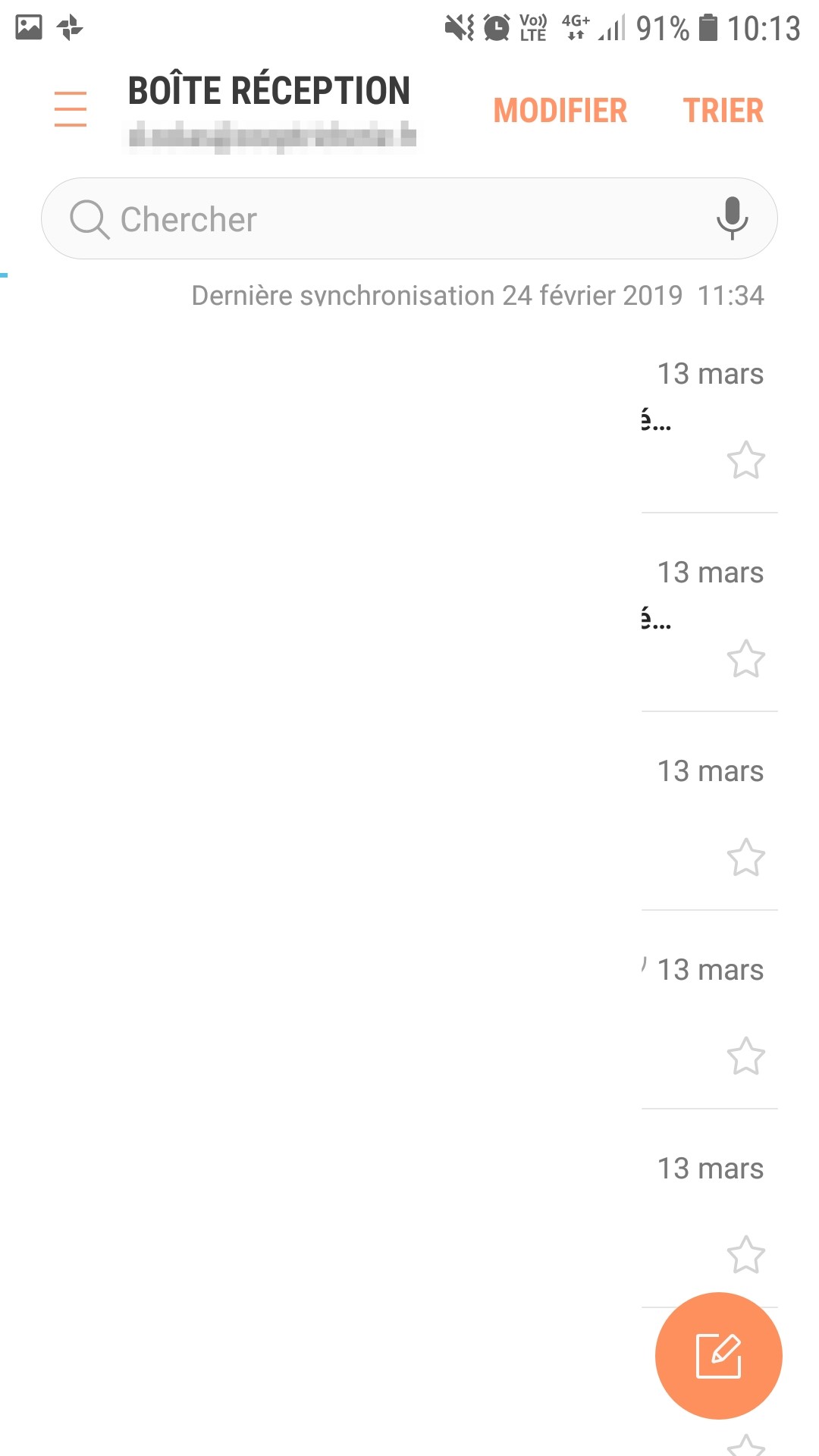Focus the Chercher search field
This screenshot has height=1456, width=819.
[x=379, y=219]
